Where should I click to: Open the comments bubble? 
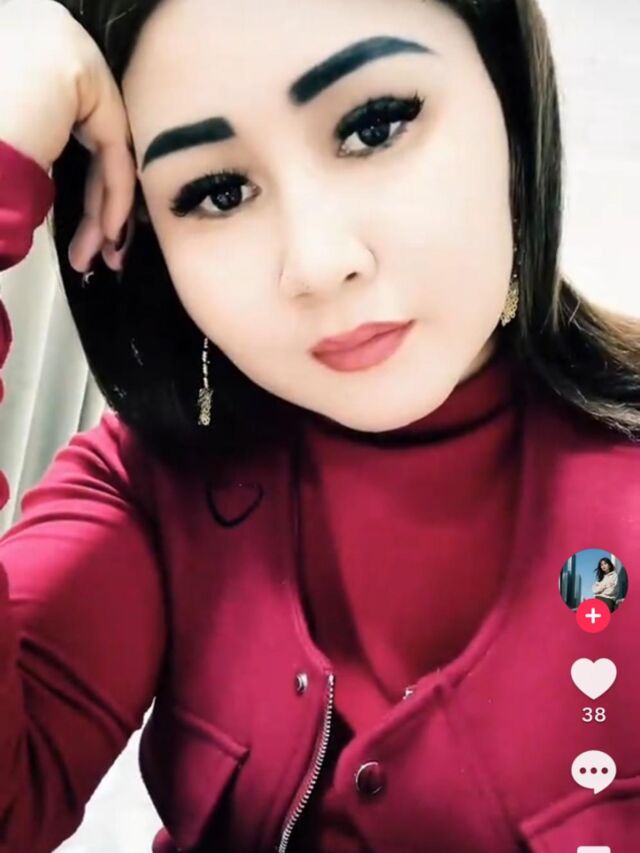(593, 771)
